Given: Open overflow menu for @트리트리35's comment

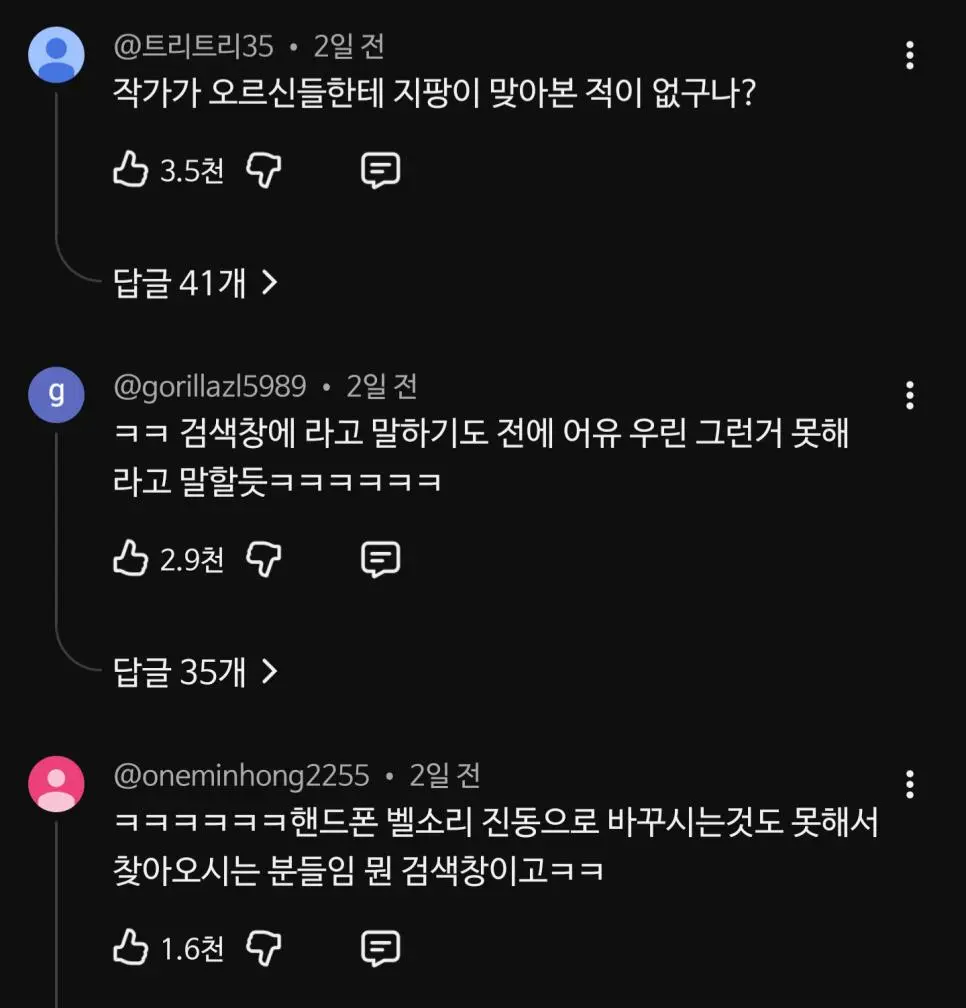Looking at the screenshot, I should [x=909, y=56].
